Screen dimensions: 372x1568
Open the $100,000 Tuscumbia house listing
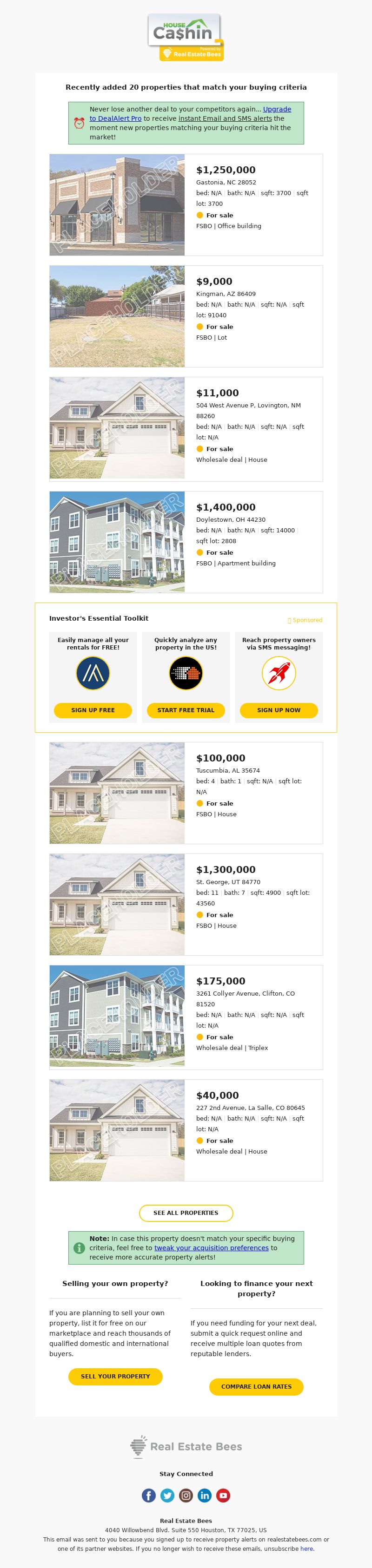pos(220,758)
